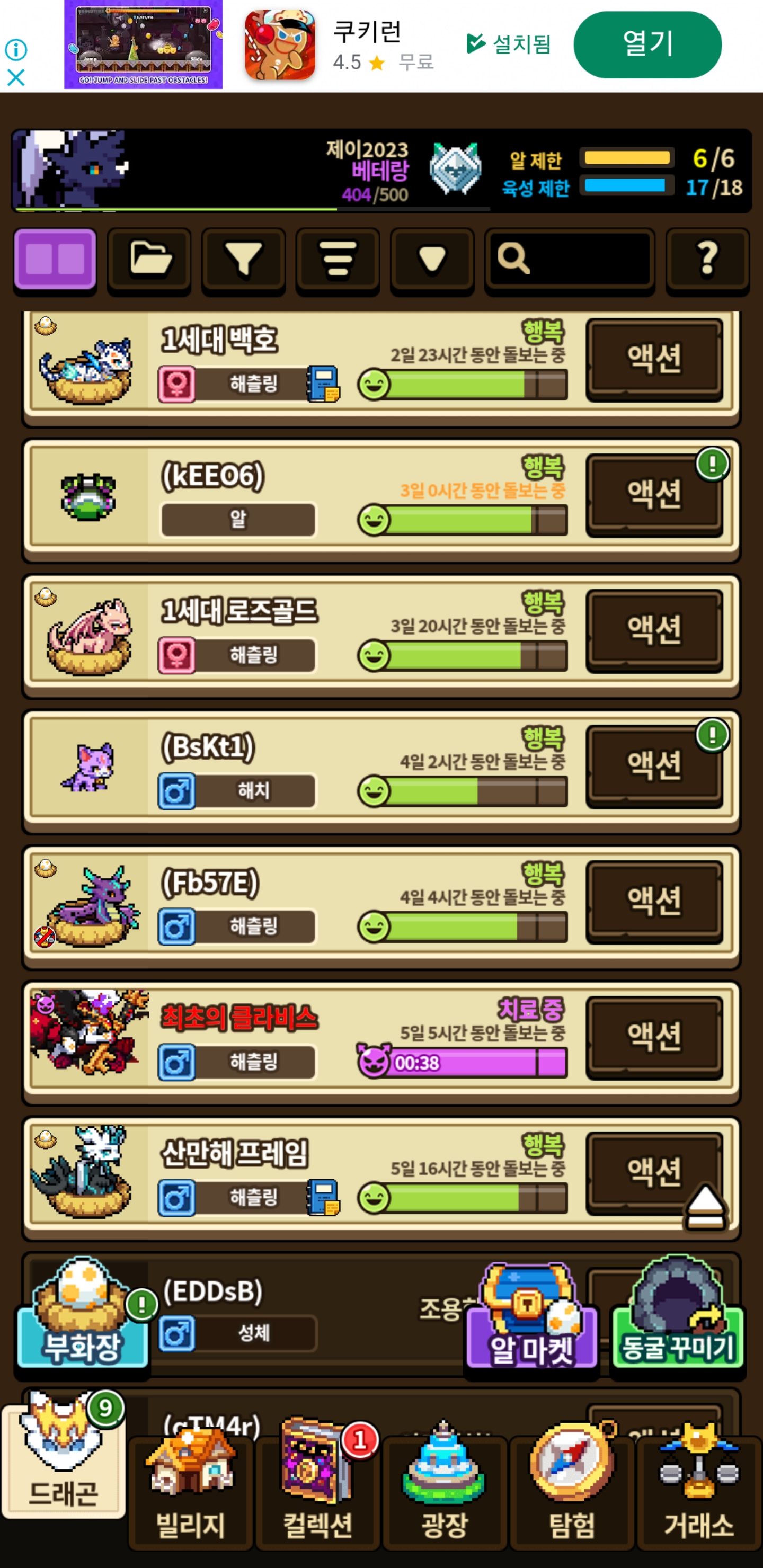Open the folder icon in toolbar
The image size is (763, 1568).
[x=149, y=260]
